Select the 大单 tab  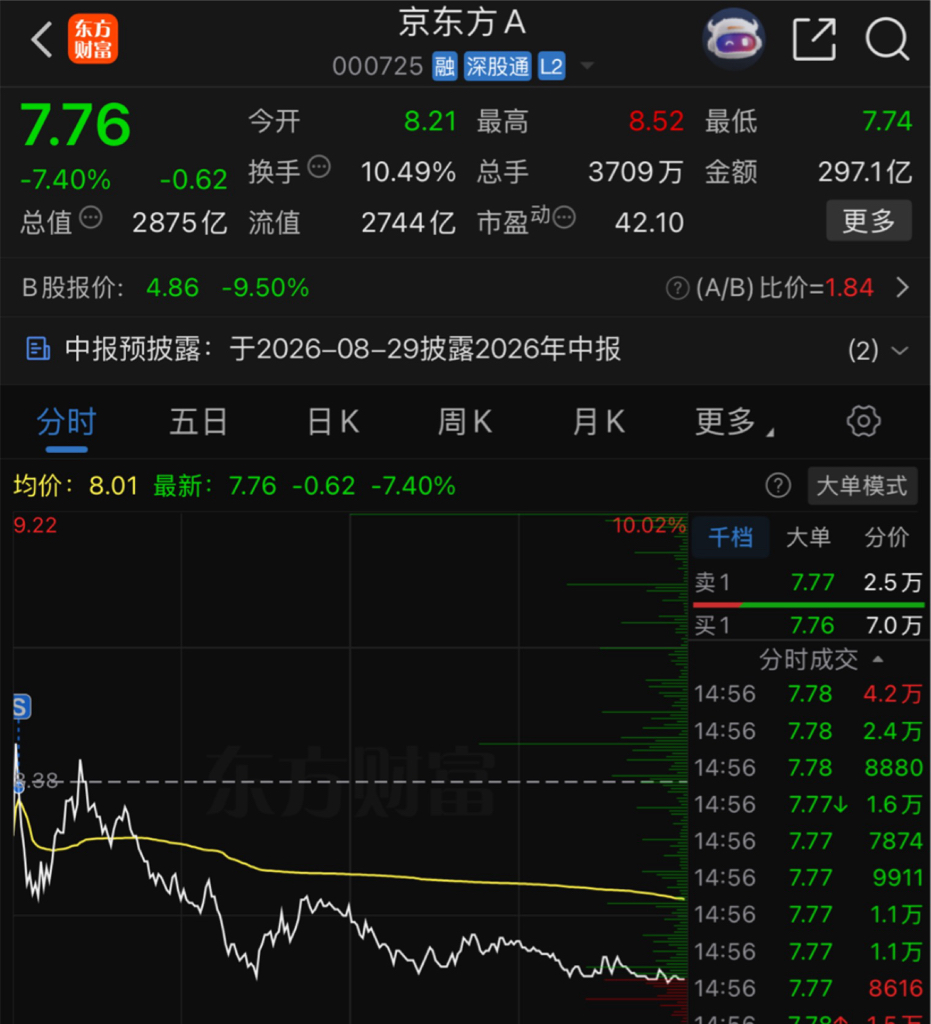pos(808,537)
